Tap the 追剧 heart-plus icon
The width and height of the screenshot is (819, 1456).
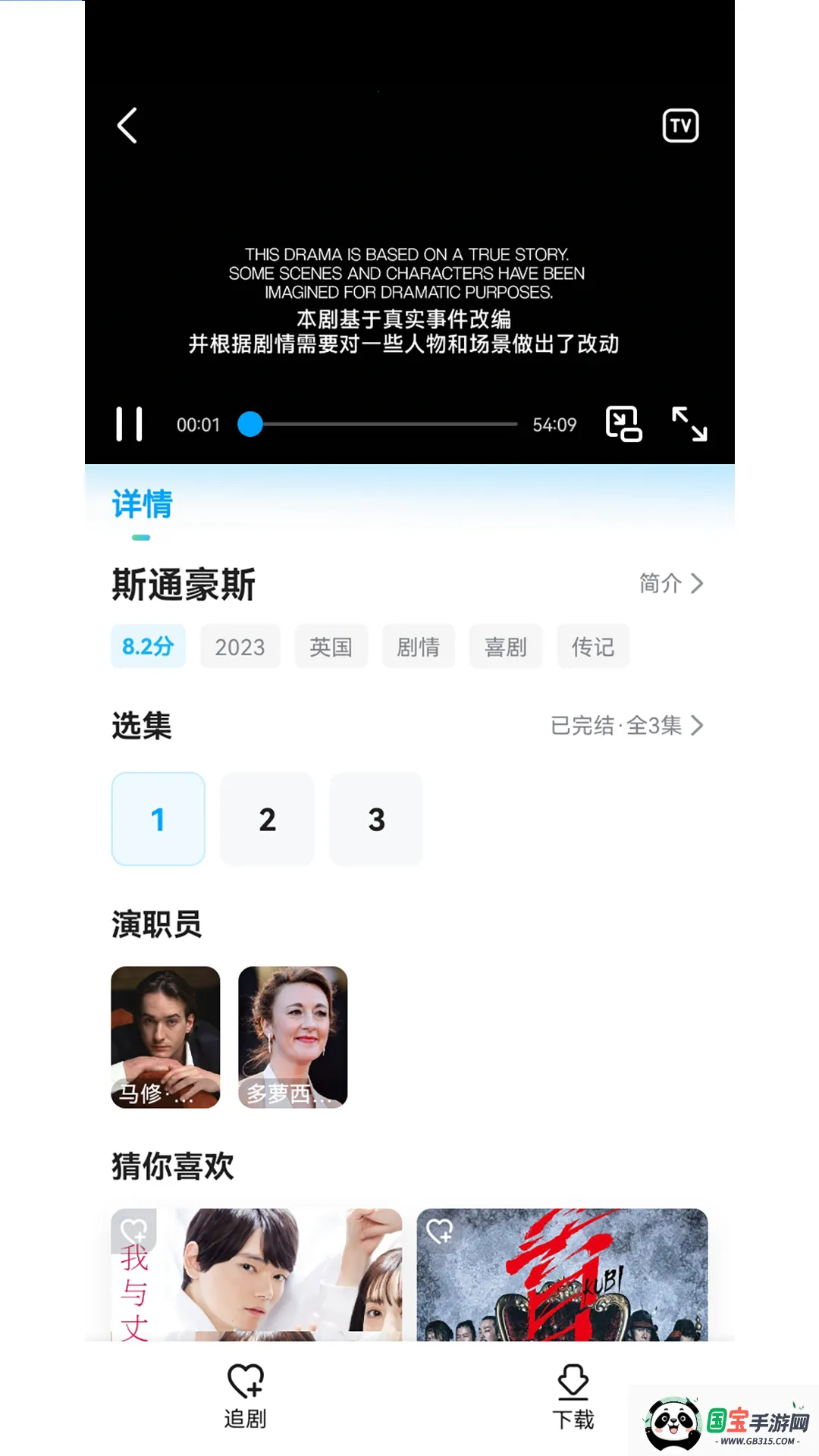244,1395
